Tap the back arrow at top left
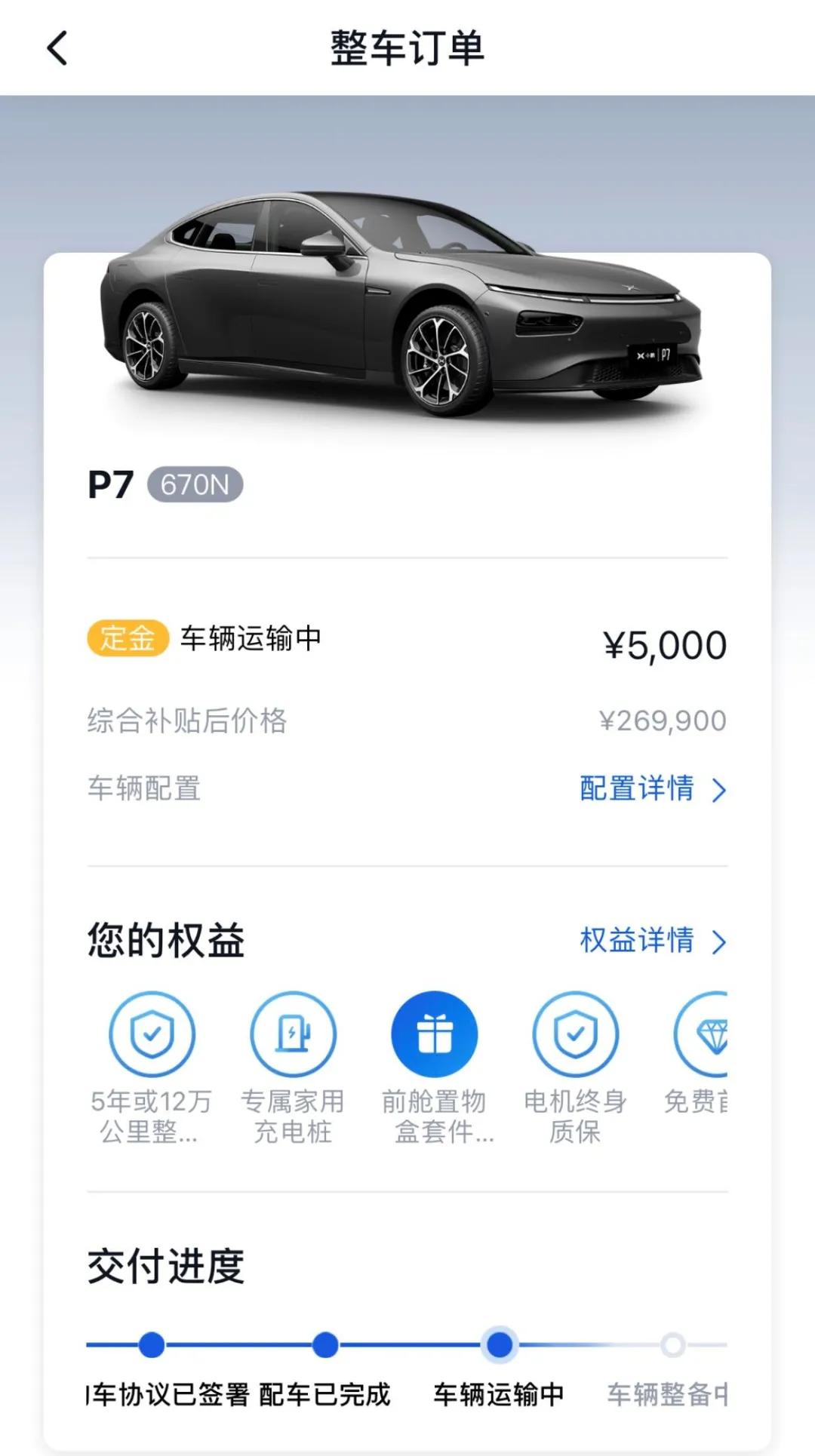 click(57, 48)
